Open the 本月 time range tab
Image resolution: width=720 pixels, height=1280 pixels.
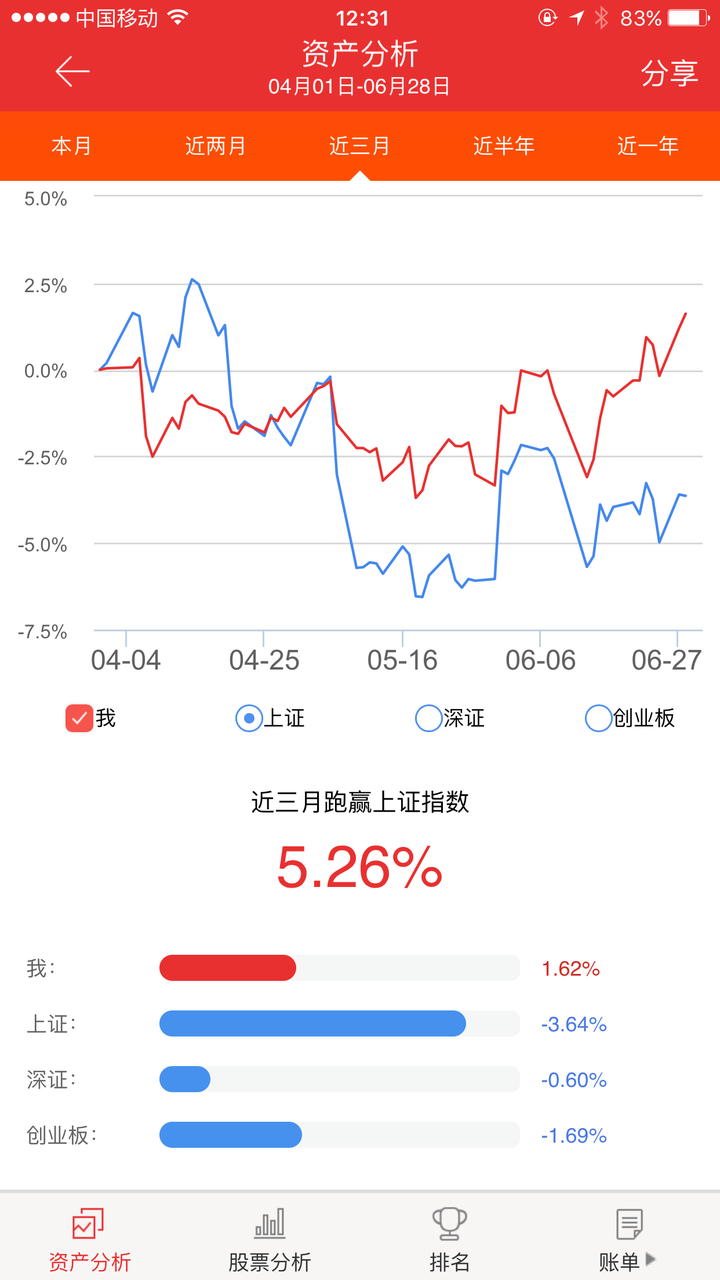[x=72, y=146]
